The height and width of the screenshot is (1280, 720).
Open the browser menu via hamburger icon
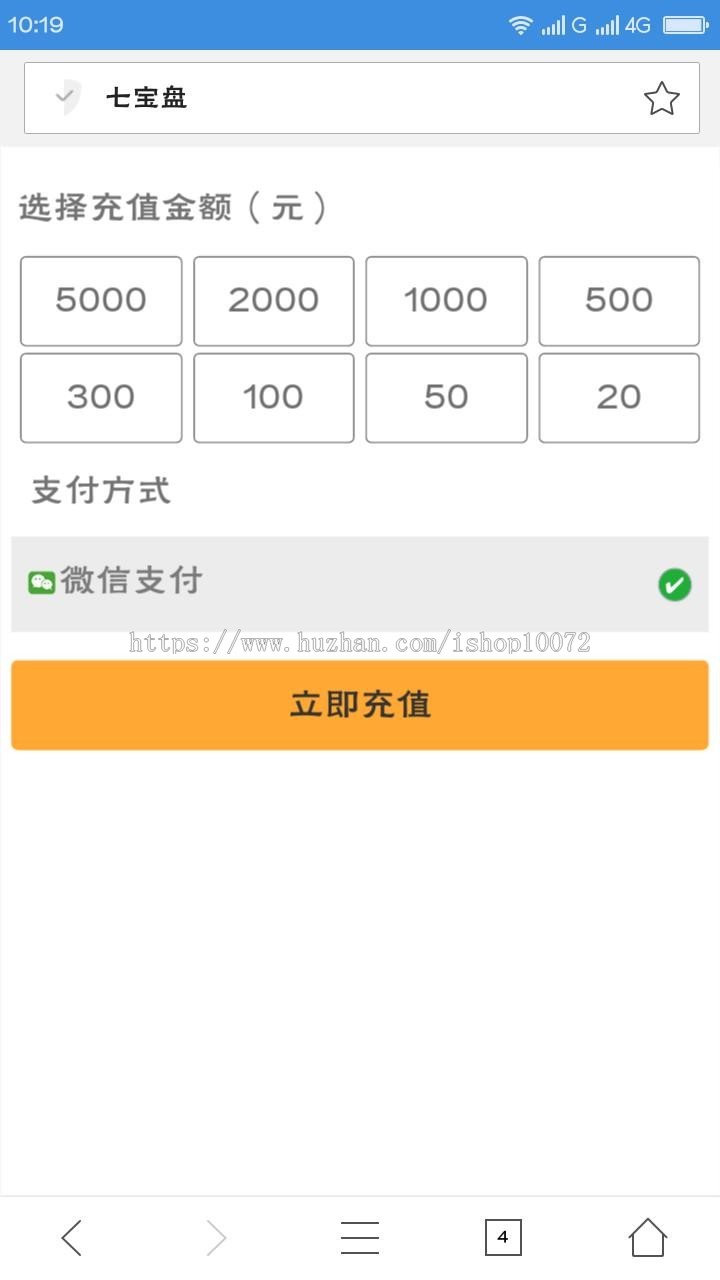point(360,1237)
